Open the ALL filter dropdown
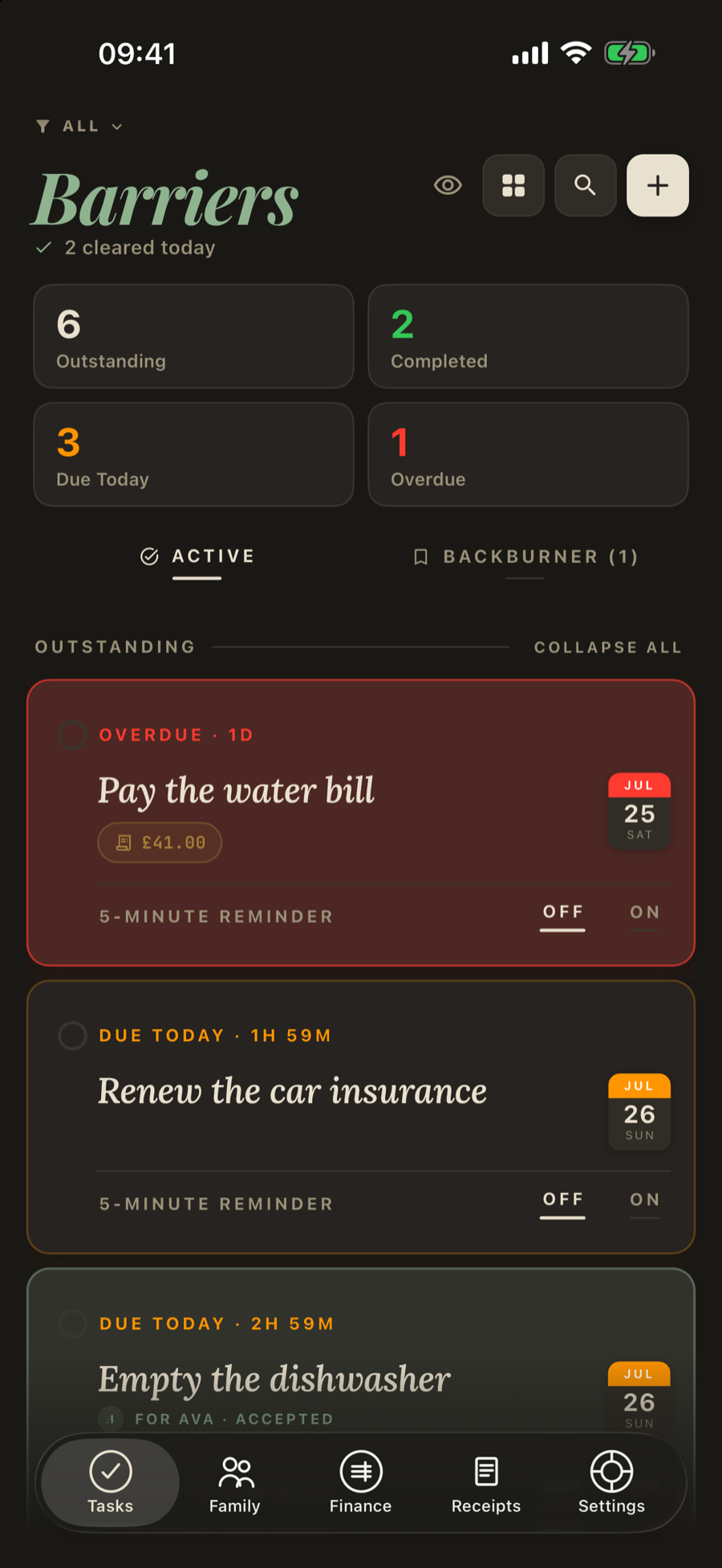The height and width of the screenshot is (1568, 722). click(x=79, y=127)
